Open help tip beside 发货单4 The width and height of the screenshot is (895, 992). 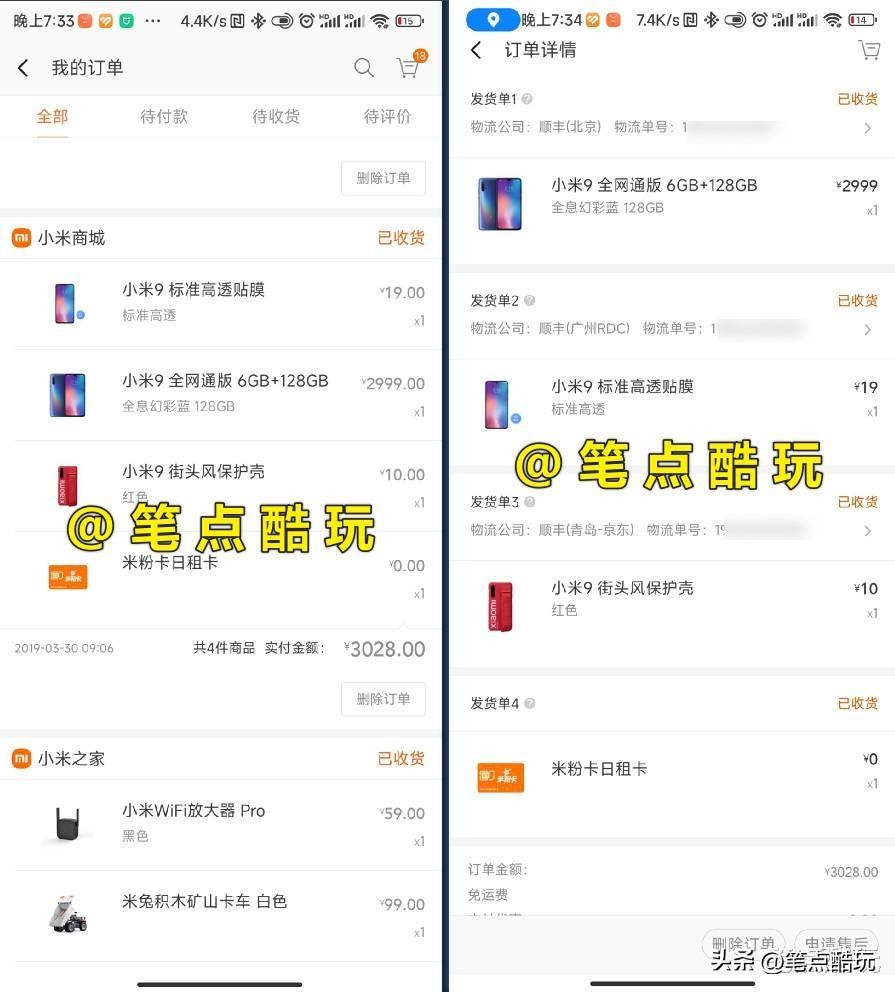click(x=531, y=703)
